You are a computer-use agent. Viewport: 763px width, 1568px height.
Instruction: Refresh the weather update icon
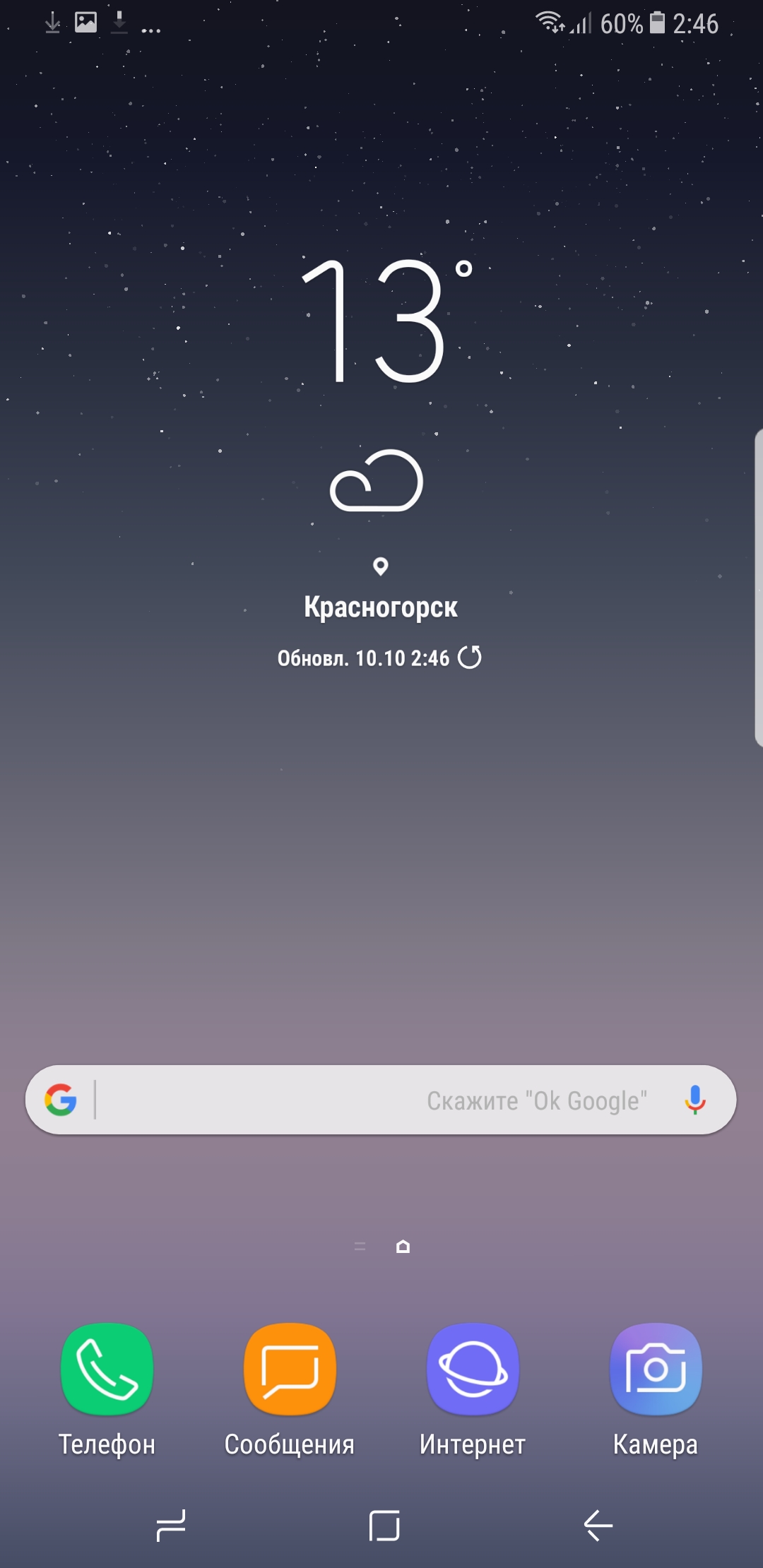click(x=470, y=658)
